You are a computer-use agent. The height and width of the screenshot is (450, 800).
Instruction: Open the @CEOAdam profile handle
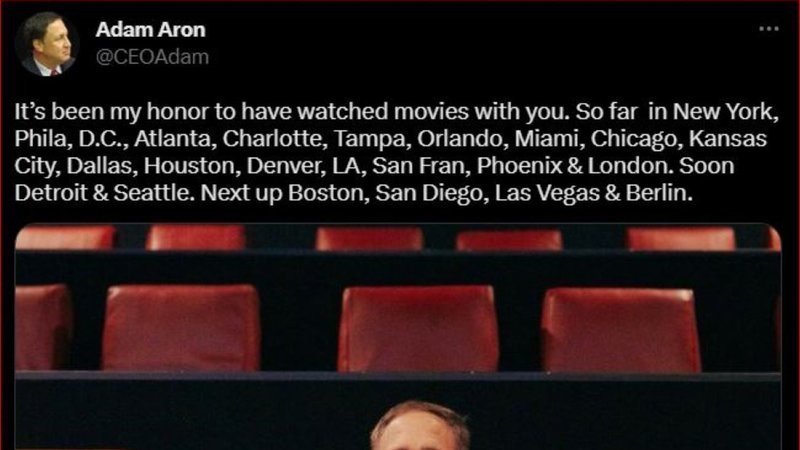click(x=152, y=57)
